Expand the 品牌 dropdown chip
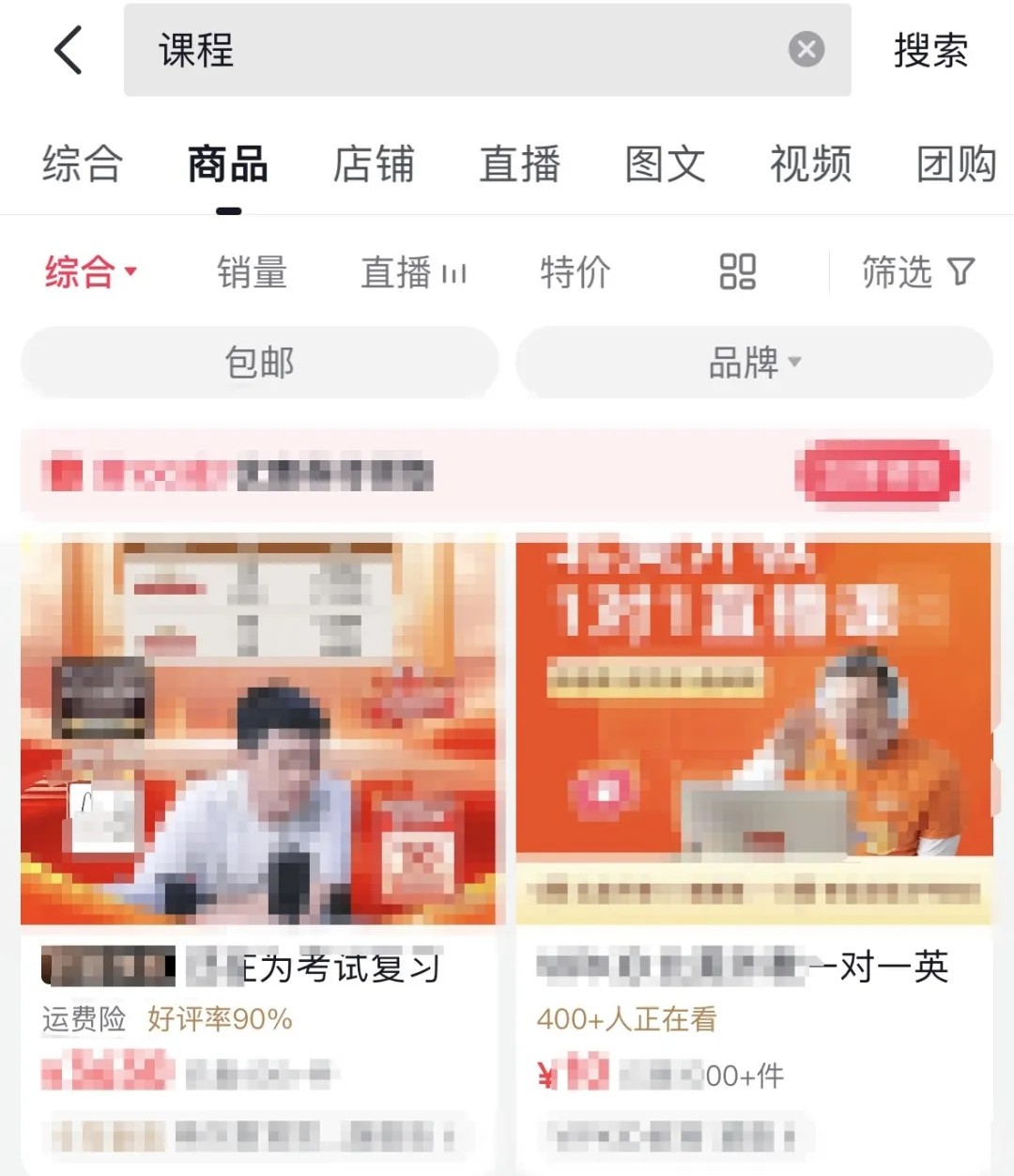Screen dimensions: 1014x1176 pyautogui.click(x=754, y=362)
